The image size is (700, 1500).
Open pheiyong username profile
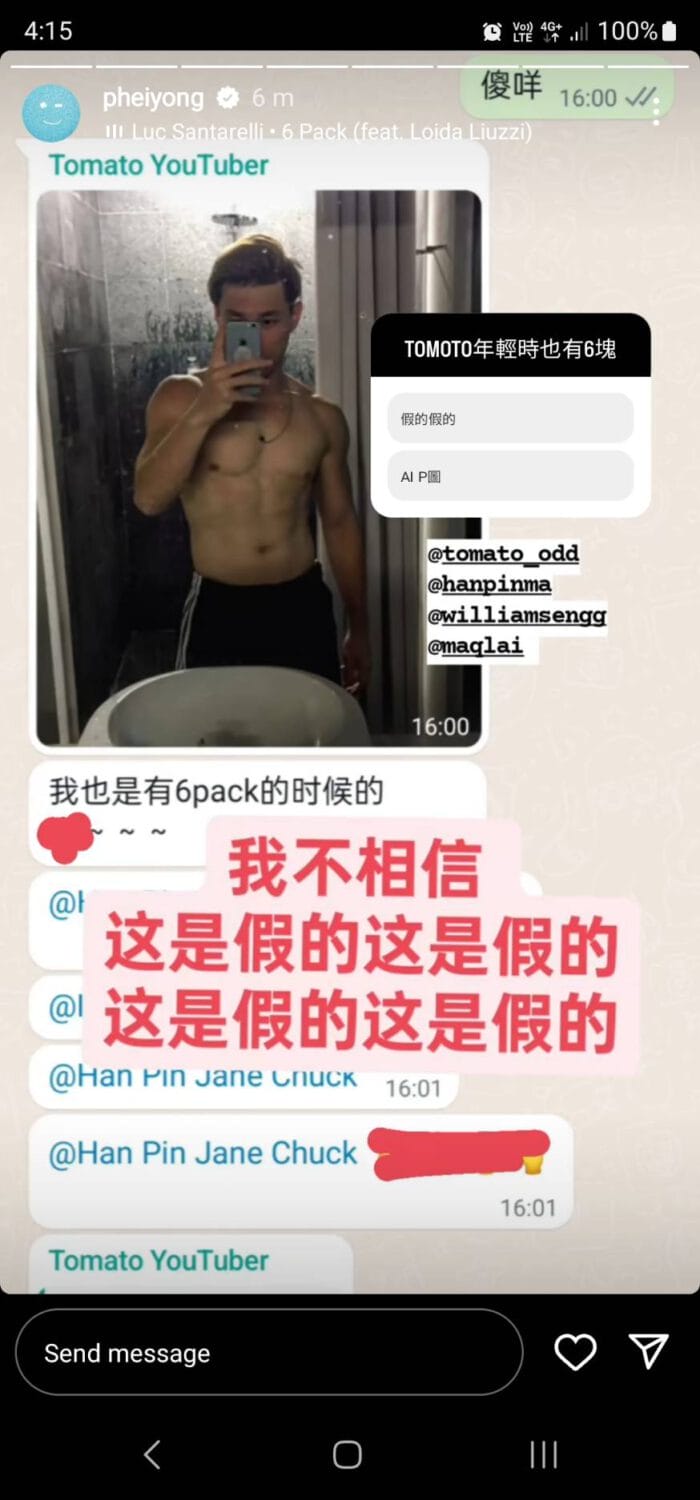(153, 98)
